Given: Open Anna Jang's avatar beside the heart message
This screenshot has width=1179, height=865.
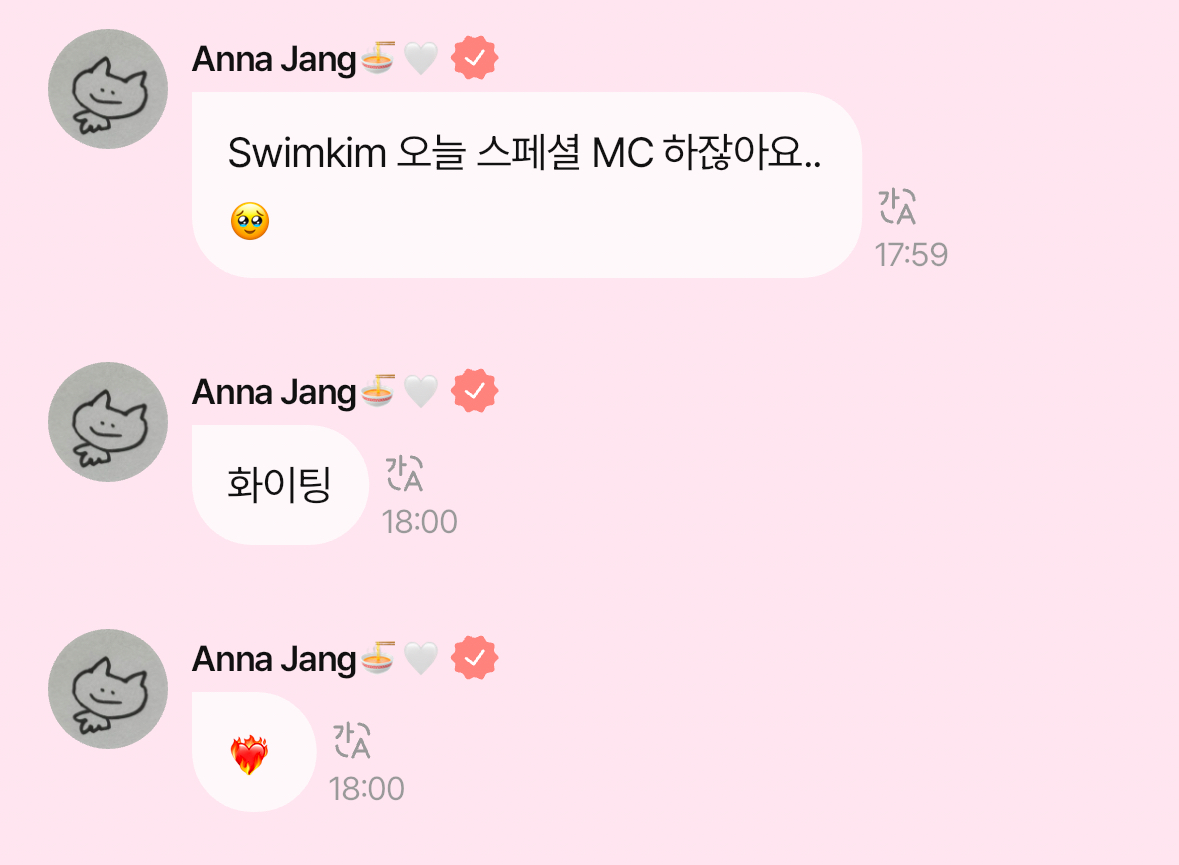Looking at the screenshot, I should 108,689.
